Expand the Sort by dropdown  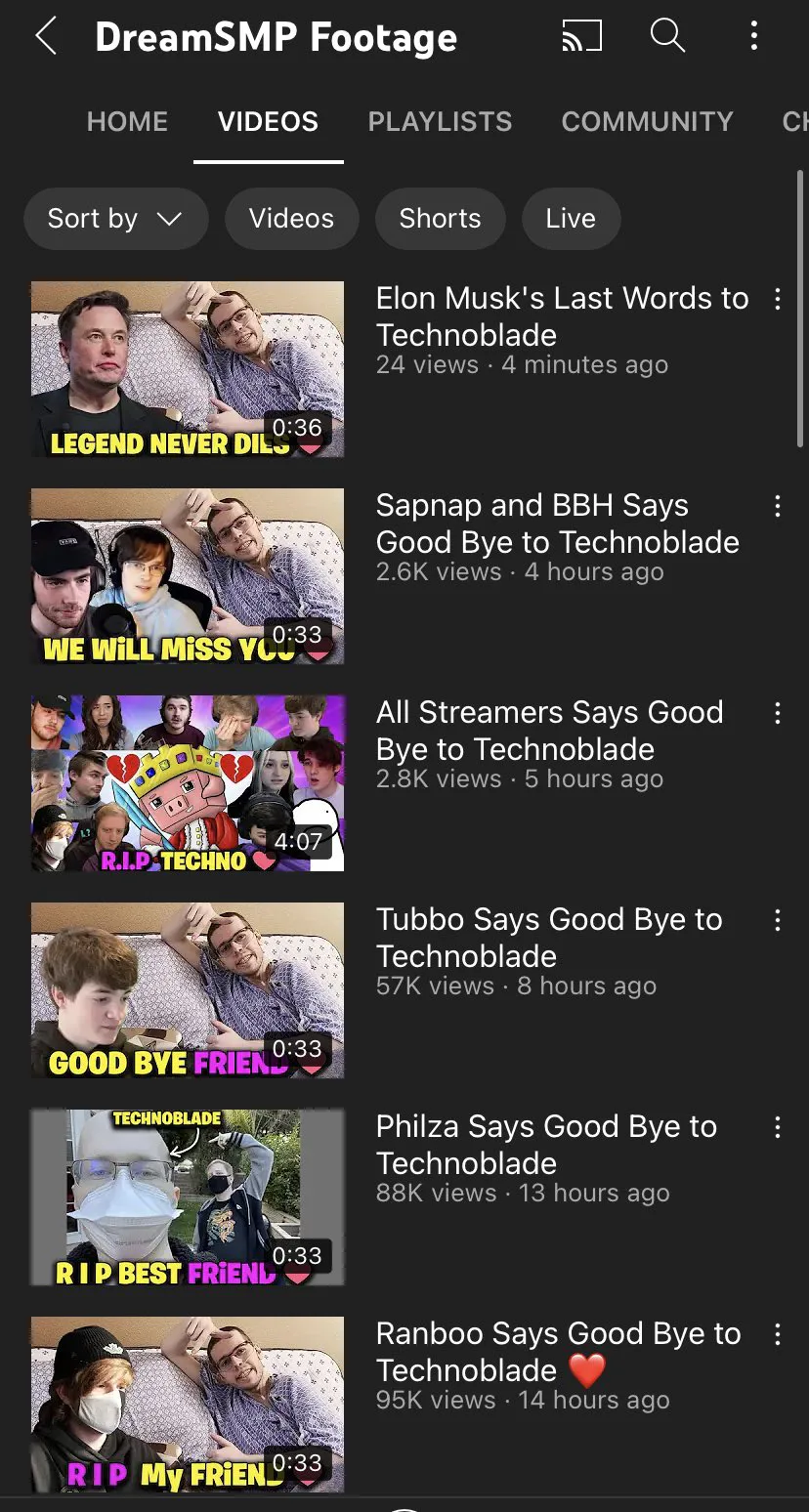point(115,219)
